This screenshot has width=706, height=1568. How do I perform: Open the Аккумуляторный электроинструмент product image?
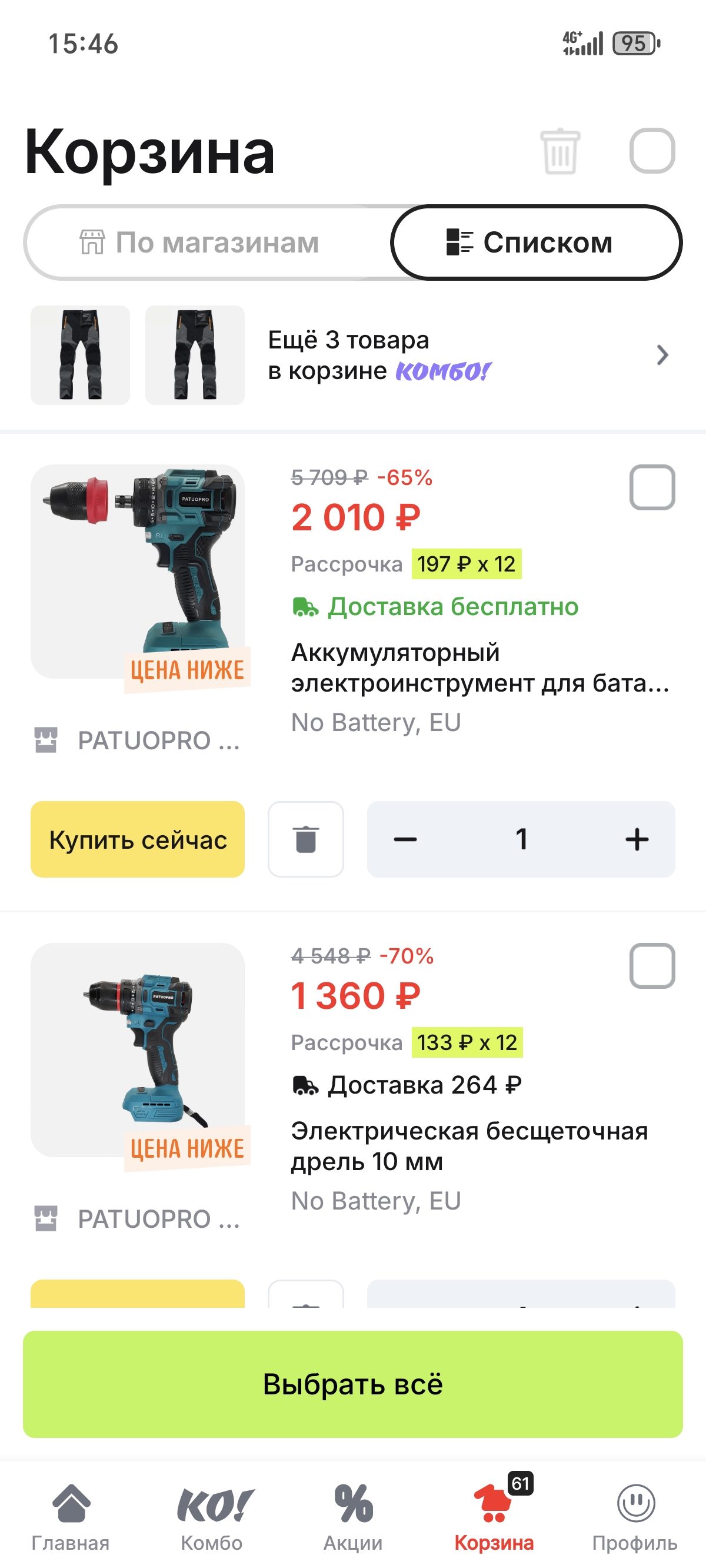pyautogui.click(x=138, y=571)
